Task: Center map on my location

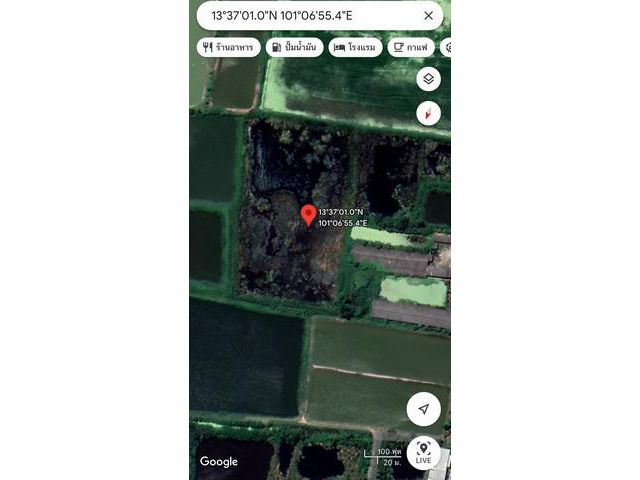Action: (x=423, y=408)
